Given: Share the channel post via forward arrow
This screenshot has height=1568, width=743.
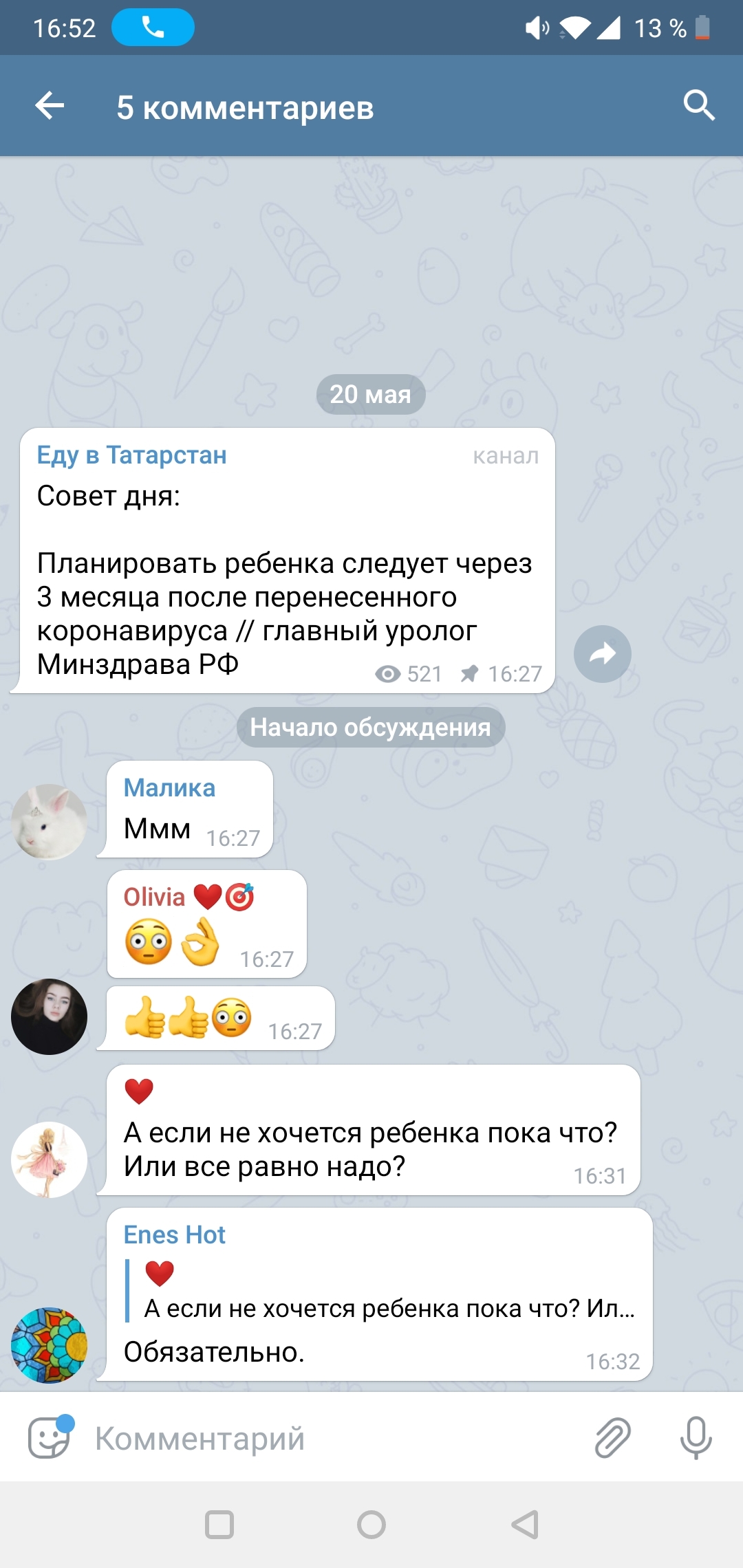Looking at the screenshot, I should (x=602, y=654).
